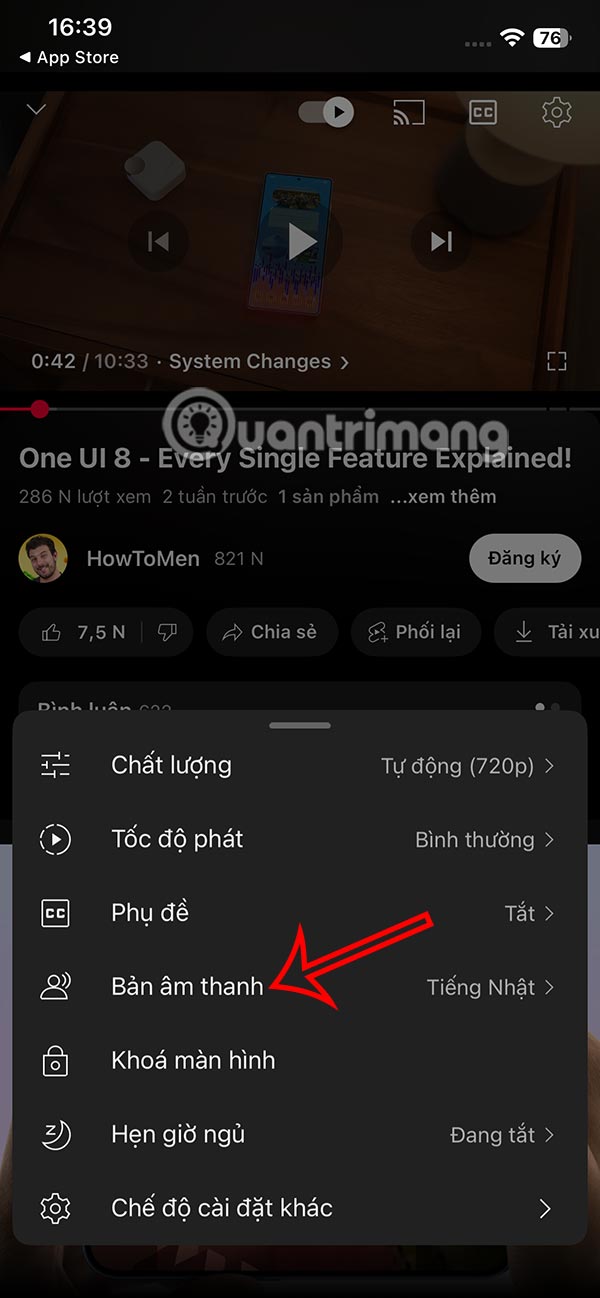Open Chất lượng video quality settings
Screen dimensions: 600x1298
[300, 766]
